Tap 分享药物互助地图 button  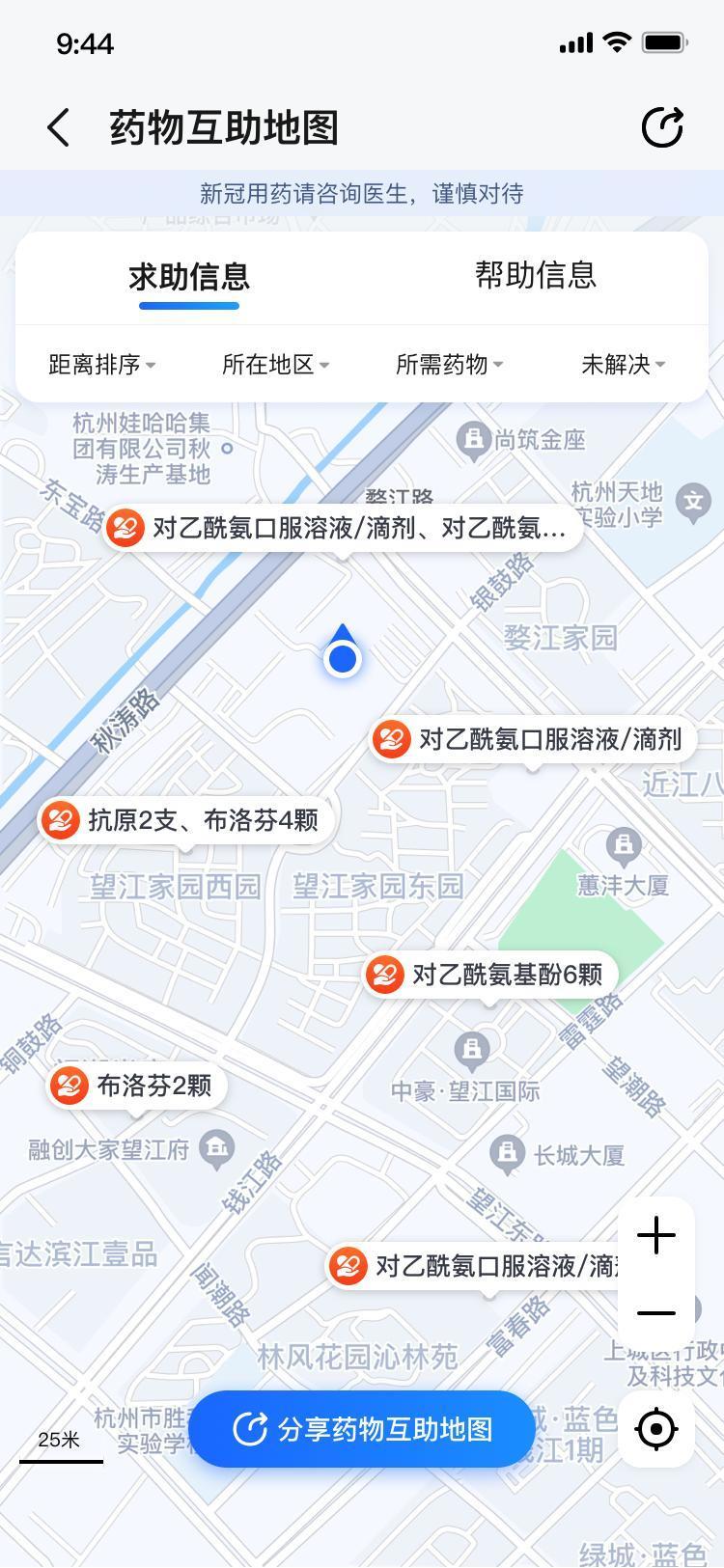coord(362,1429)
